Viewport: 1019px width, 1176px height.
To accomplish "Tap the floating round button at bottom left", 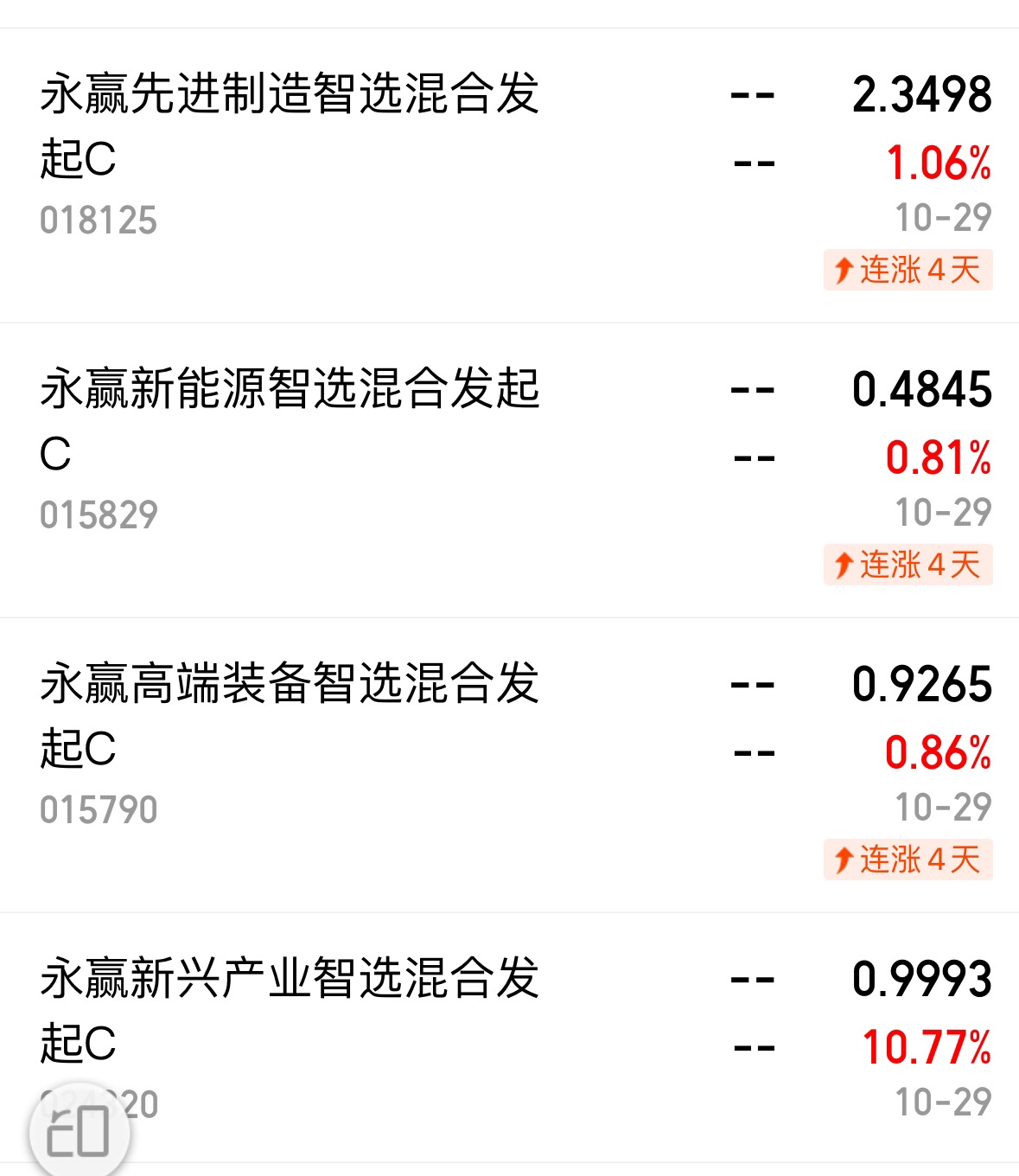I will click(80, 1132).
